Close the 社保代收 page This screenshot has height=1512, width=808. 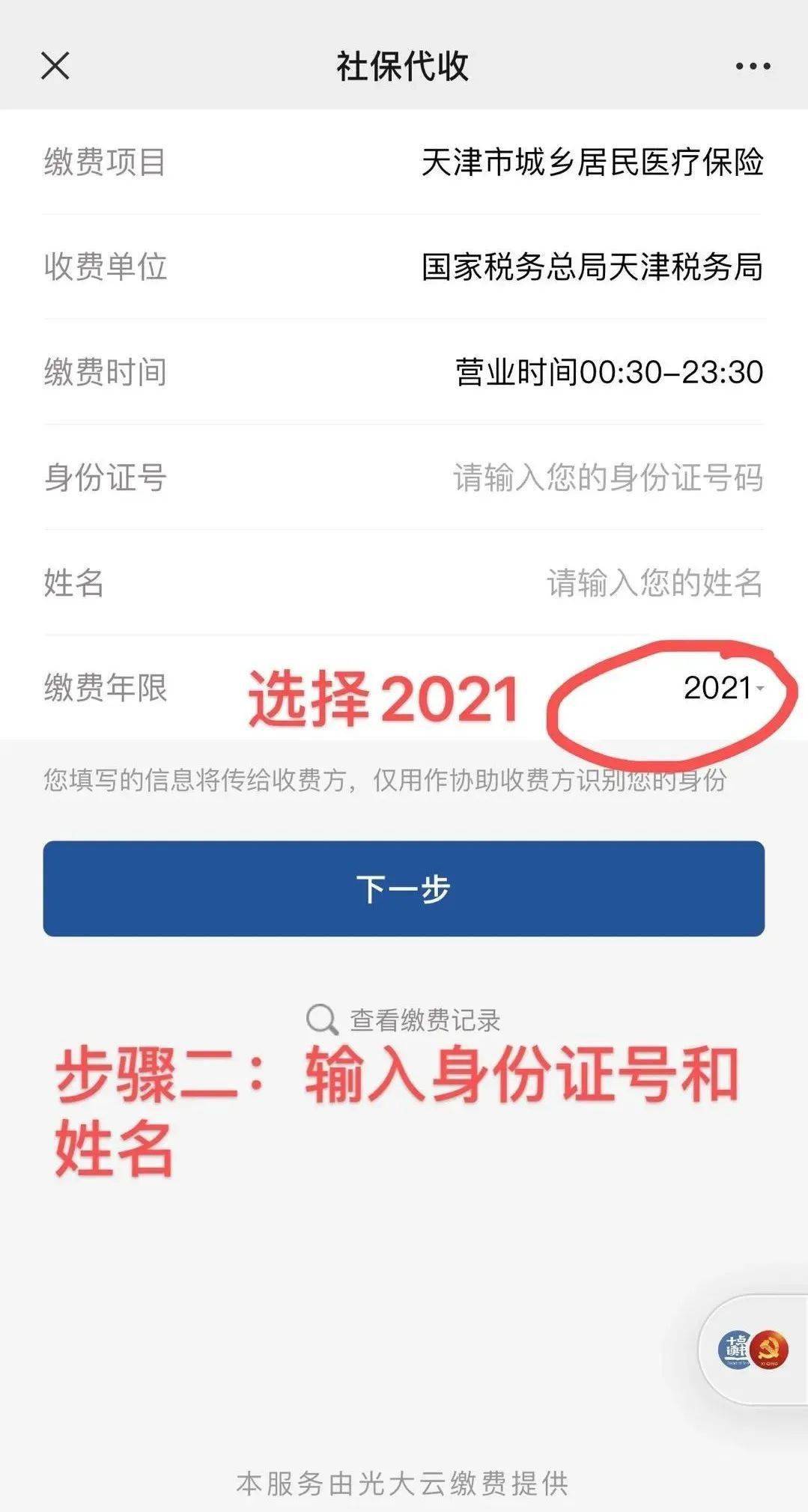point(55,66)
